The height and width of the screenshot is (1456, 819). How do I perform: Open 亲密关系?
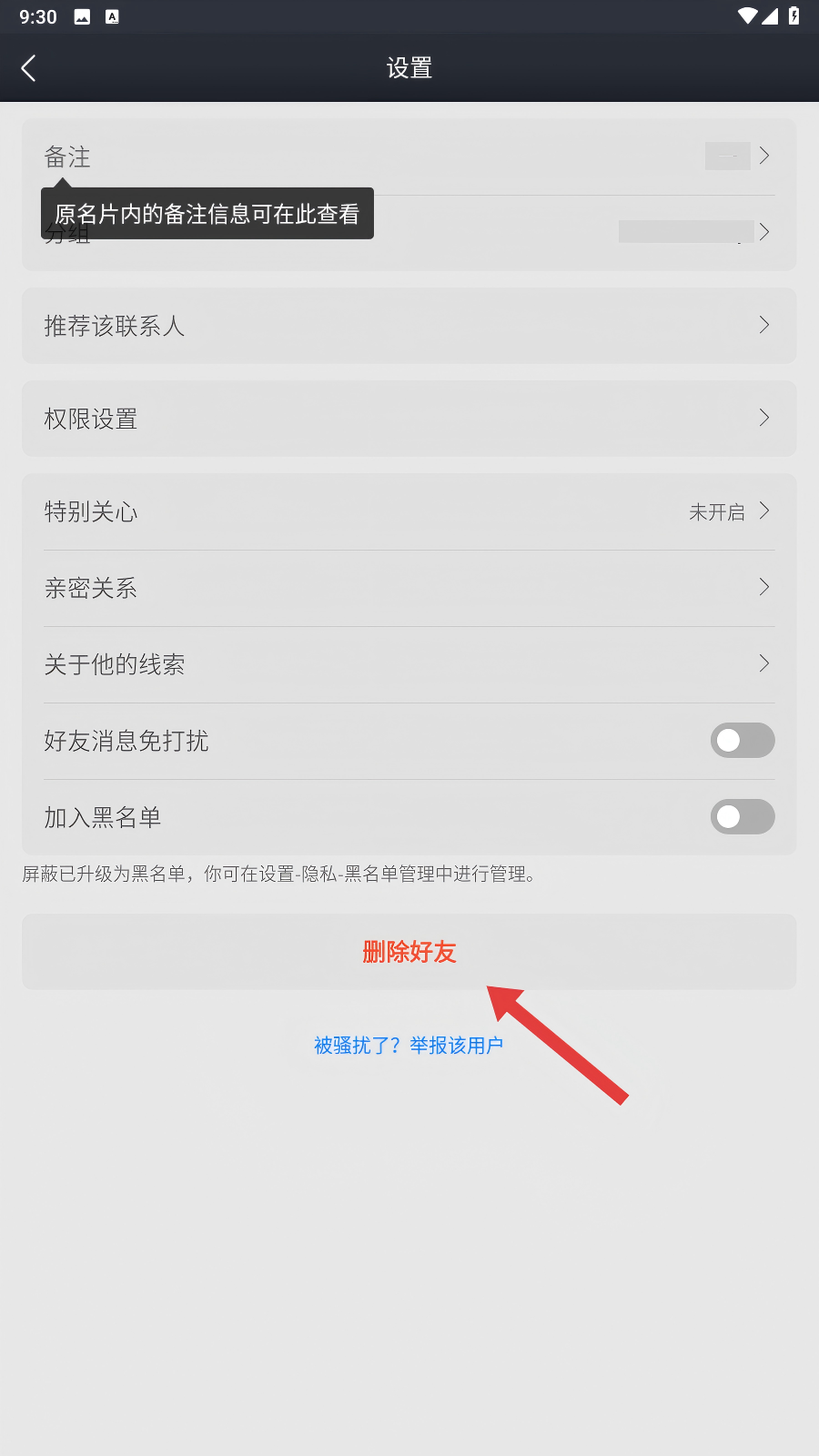409,588
